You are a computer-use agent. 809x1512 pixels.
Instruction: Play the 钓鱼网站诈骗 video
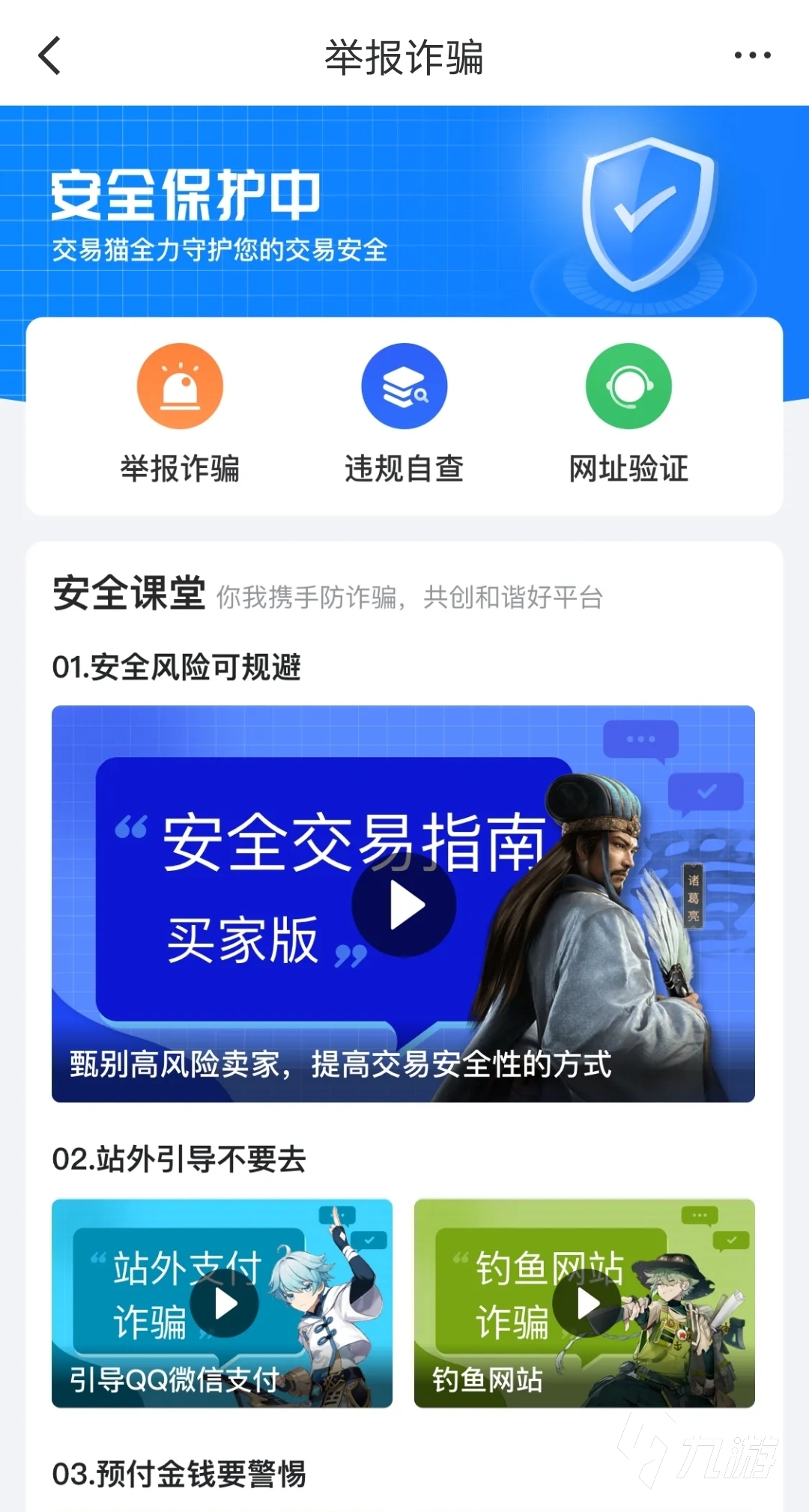[x=587, y=1304]
